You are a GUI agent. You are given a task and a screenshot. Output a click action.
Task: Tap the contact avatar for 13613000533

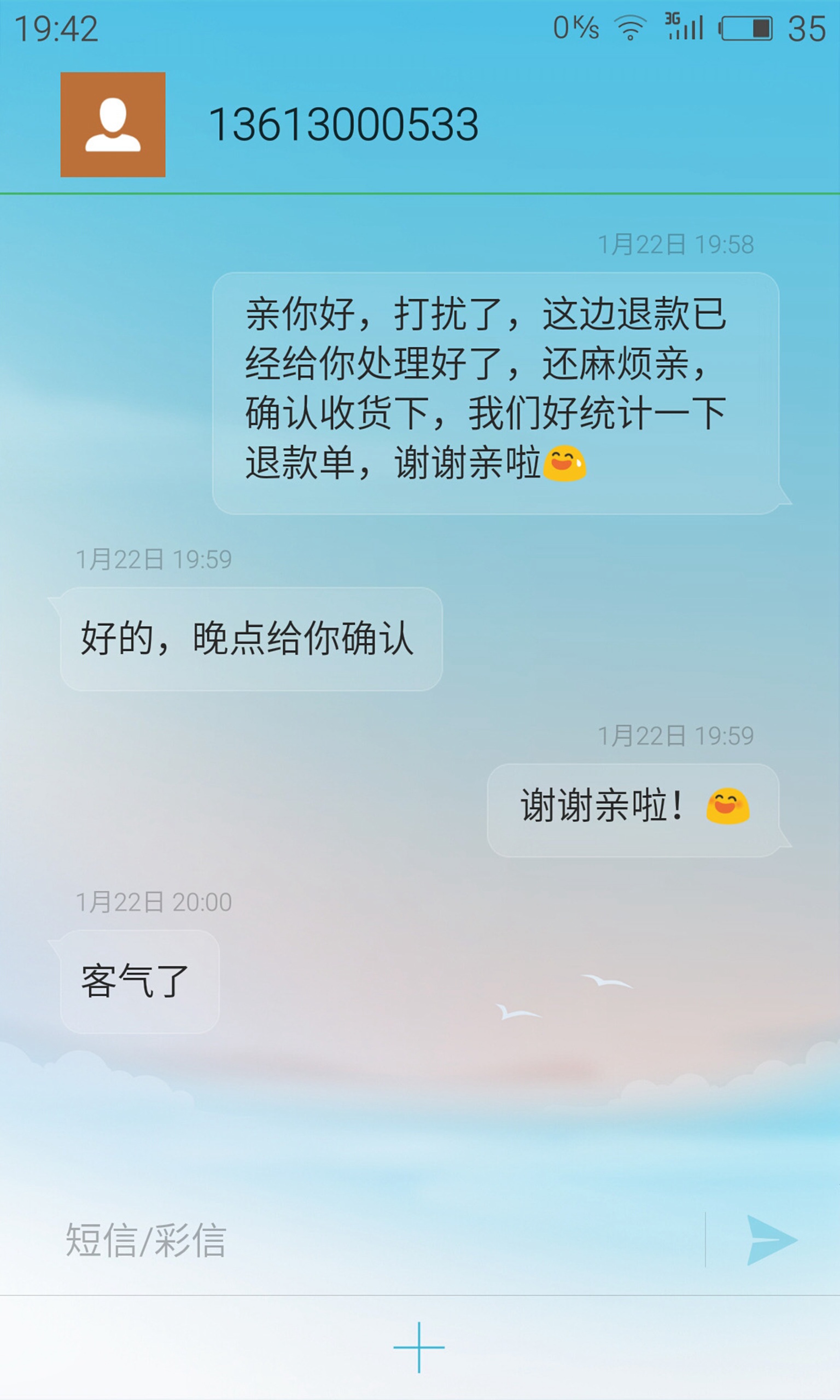point(113,125)
